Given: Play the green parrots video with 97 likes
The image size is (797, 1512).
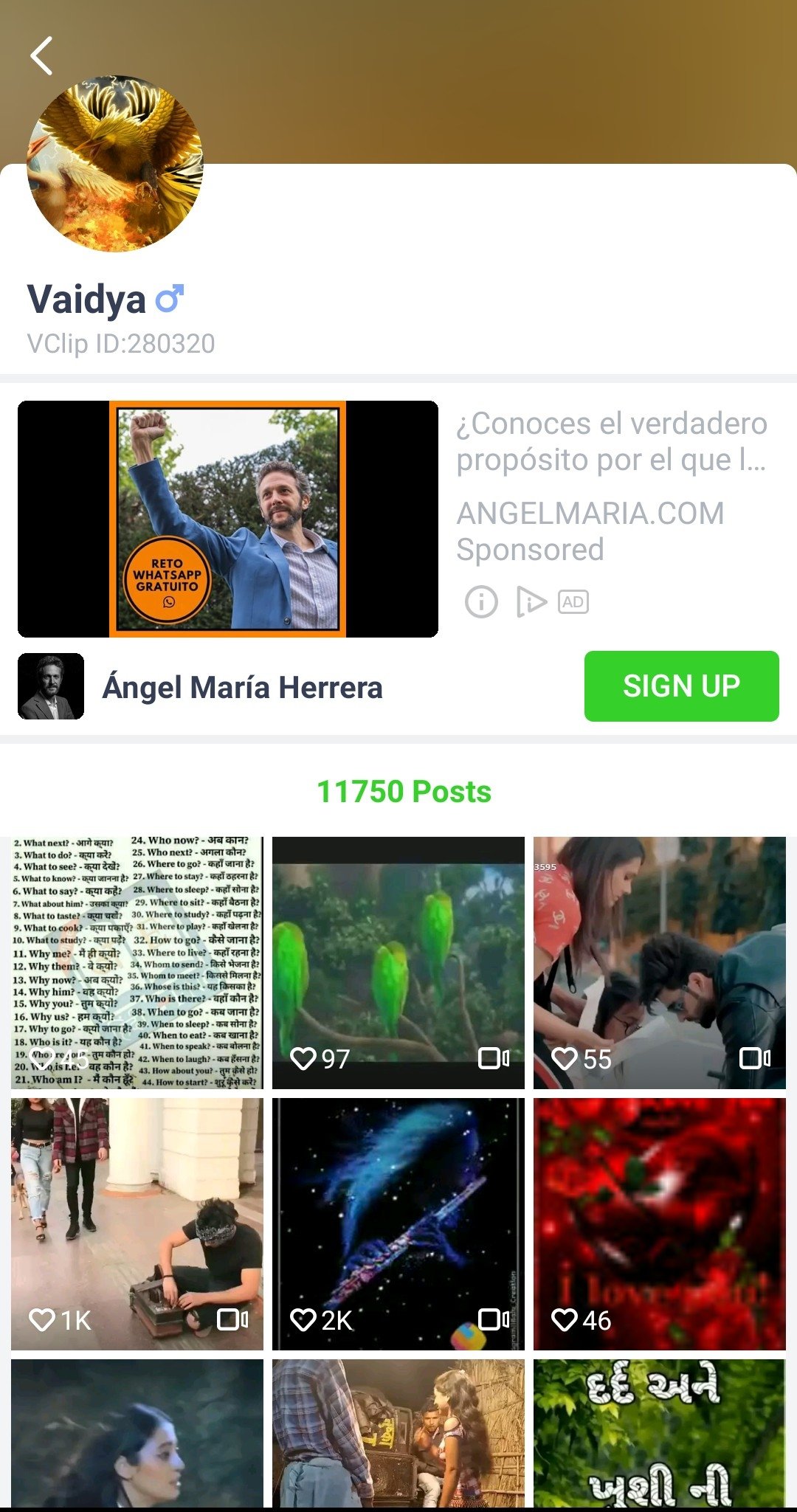Looking at the screenshot, I should point(398,962).
